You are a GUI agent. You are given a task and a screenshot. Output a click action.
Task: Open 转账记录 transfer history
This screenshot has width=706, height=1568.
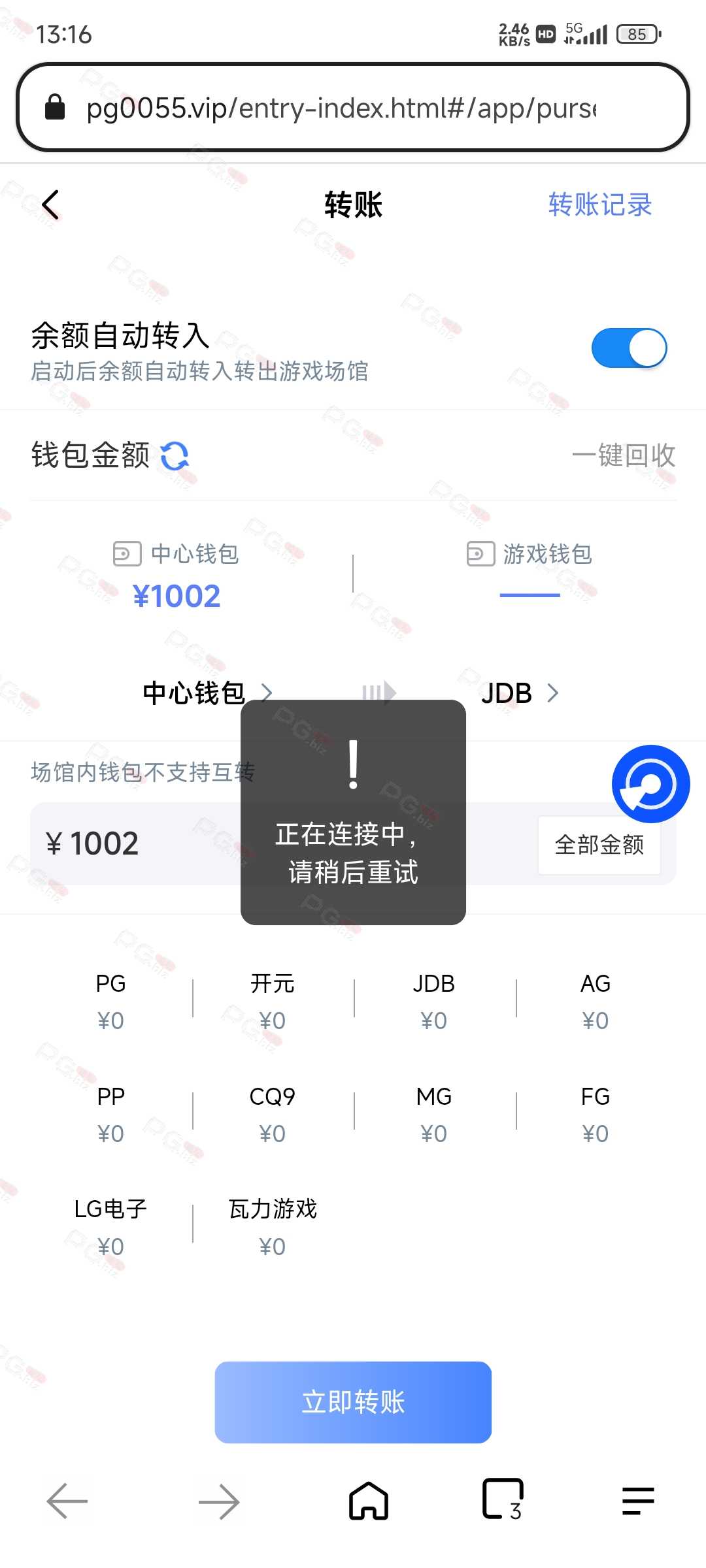coord(599,205)
